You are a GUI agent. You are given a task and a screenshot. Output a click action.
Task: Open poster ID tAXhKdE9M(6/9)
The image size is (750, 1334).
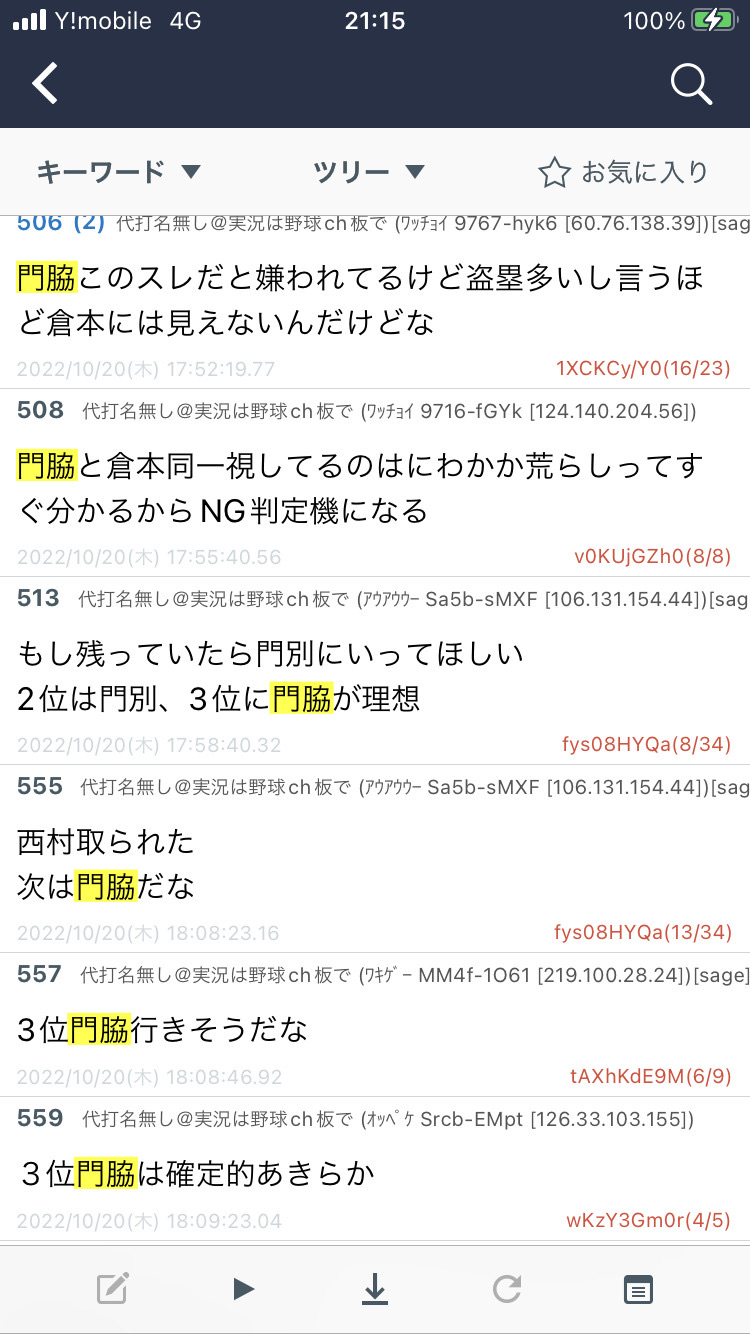(650, 1077)
